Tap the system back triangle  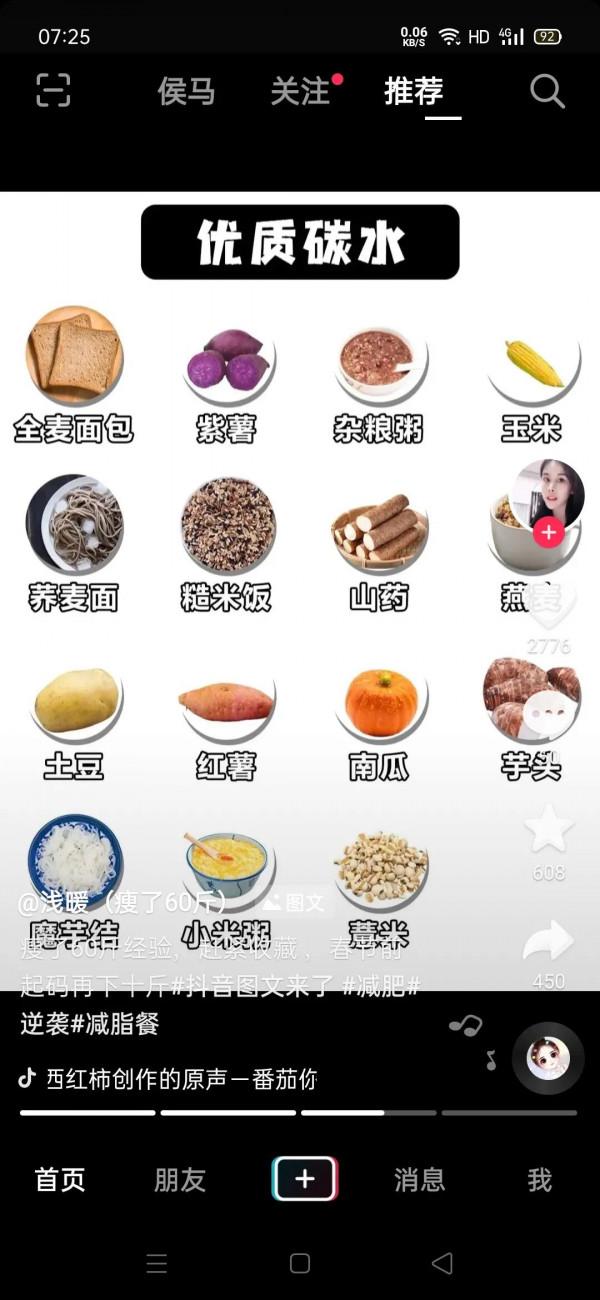(441, 1263)
